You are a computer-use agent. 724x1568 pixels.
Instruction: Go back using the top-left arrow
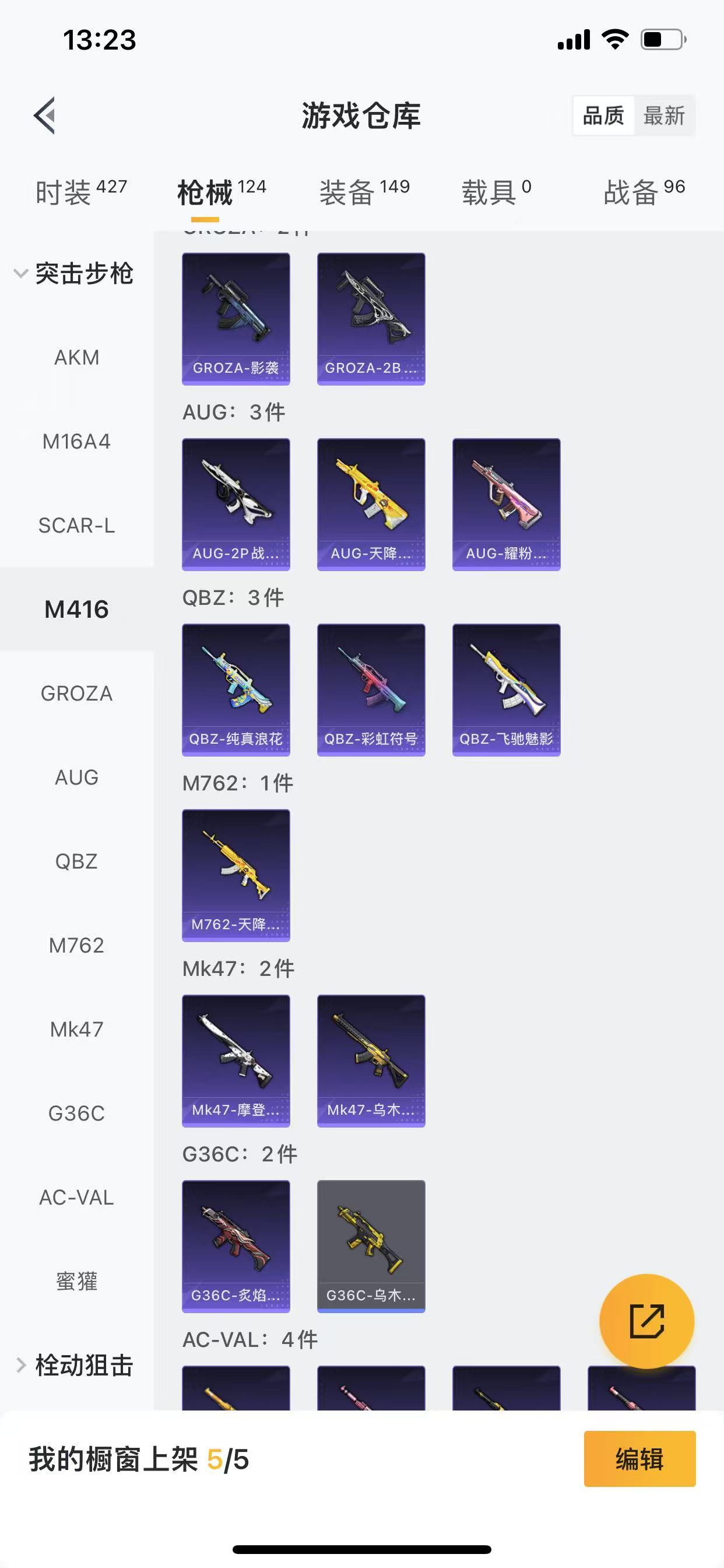(45, 115)
